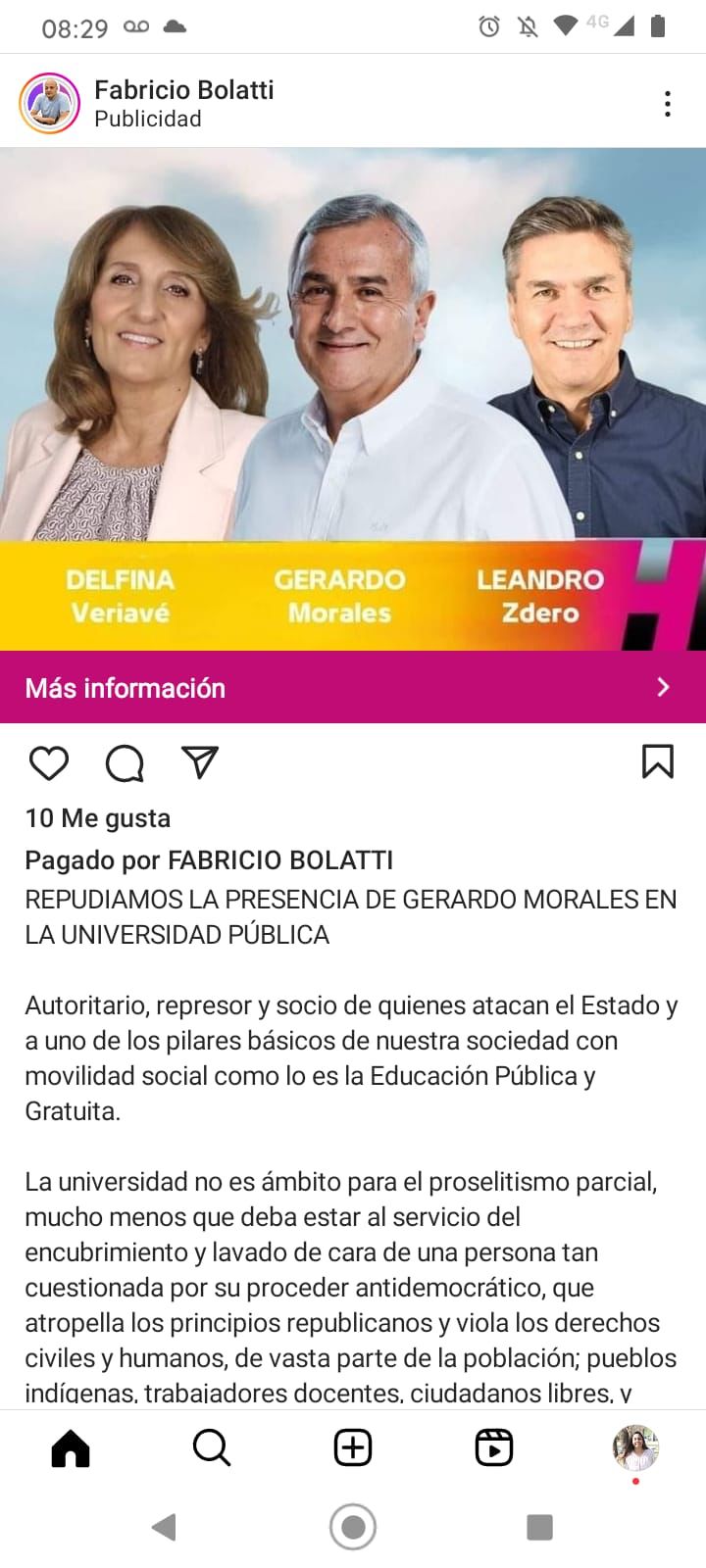
Task: Open Fabricio Bolatti username link
Action: pyautogui.click(x=184, y=90)
